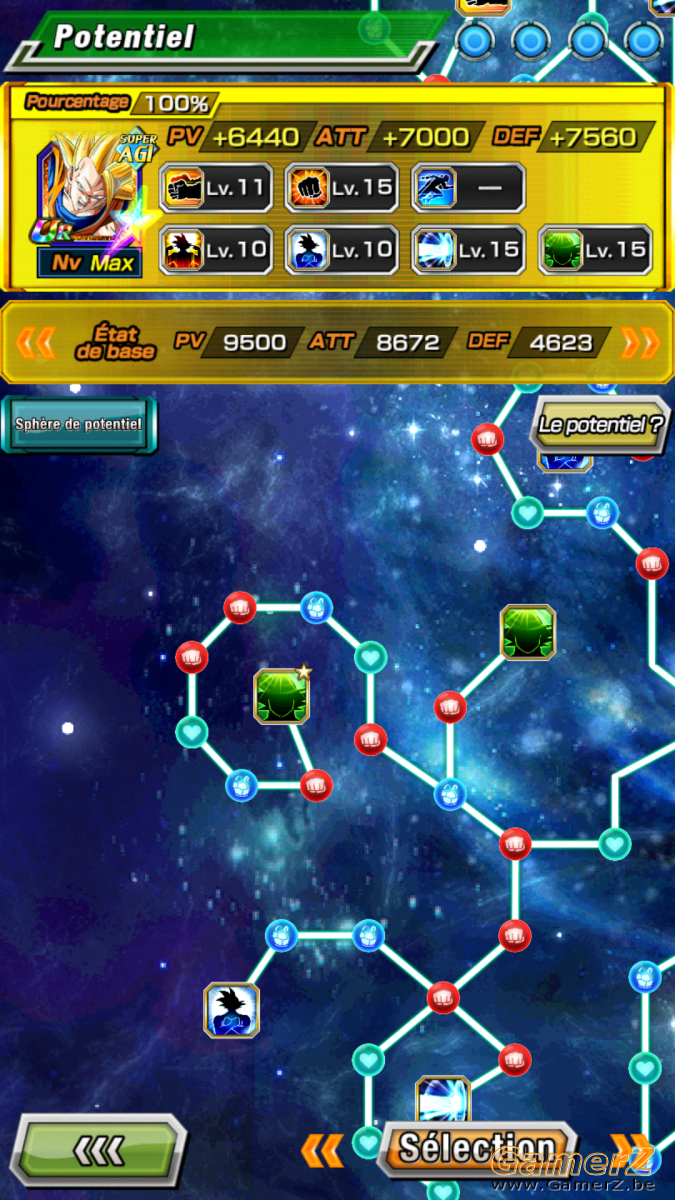The height and width of the screenshot is (1200, 675).
Task: Open Sphère de potentiel
Action: coord(79,424)
